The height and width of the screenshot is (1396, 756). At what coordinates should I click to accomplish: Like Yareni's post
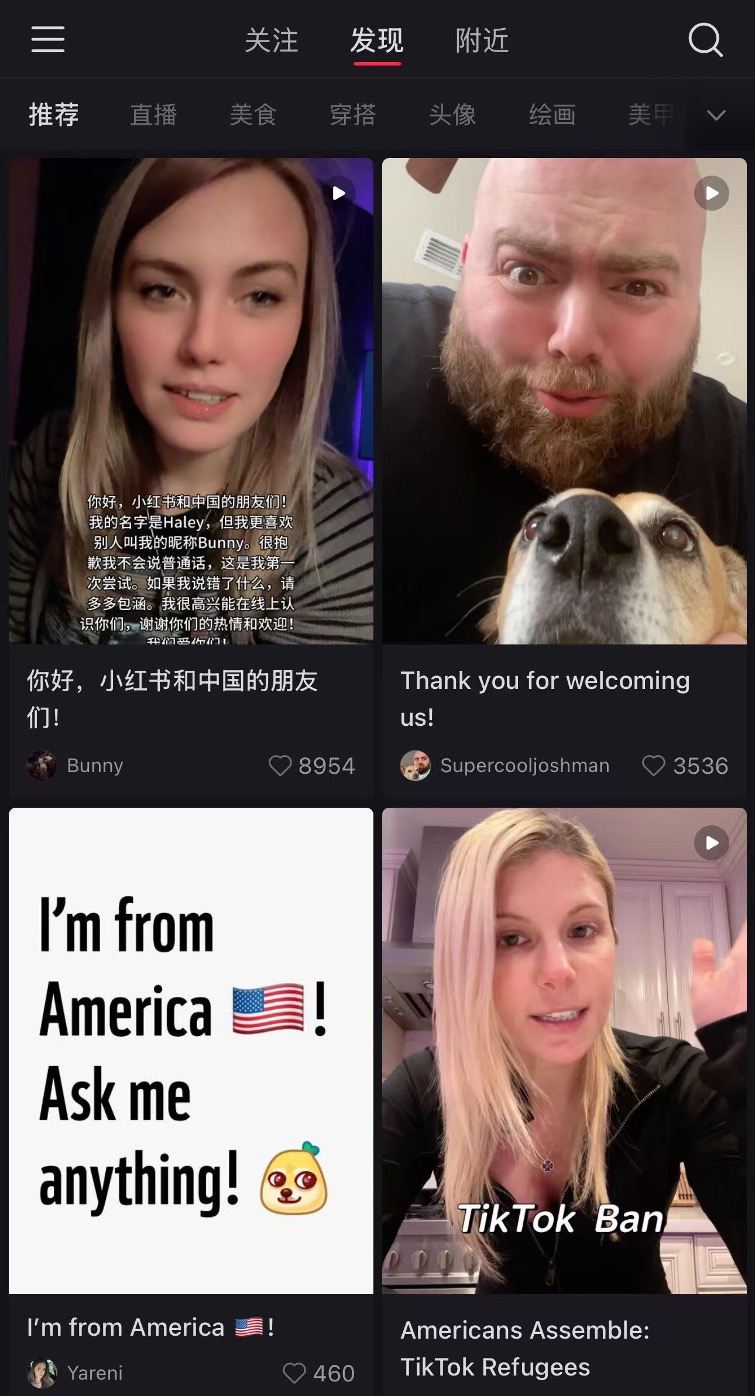[x=294, y=1373]
